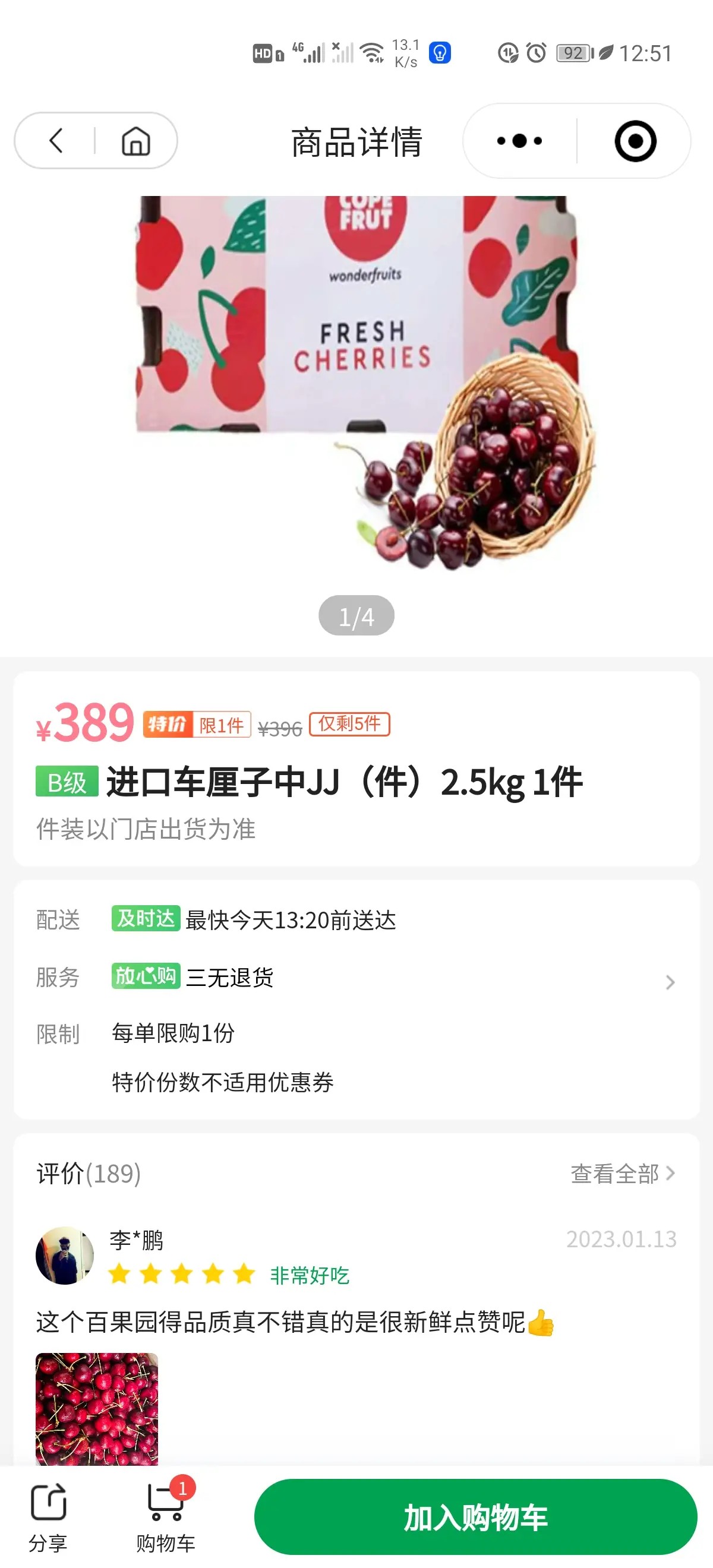Open the 三无退货 service details
This screenshot has width=713, height=1568.
(x=669, y=982)
